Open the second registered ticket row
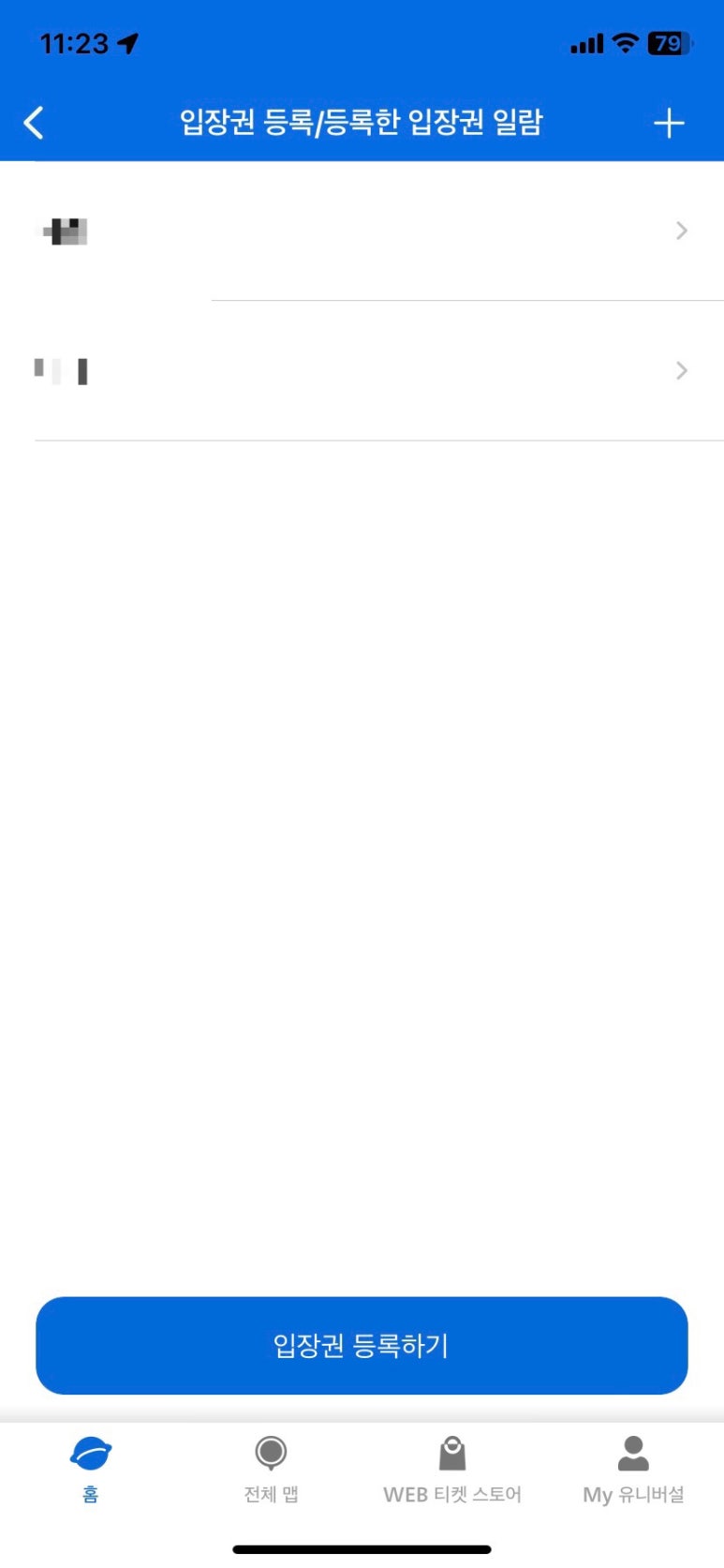Screen dimensions: 724x1568 pyautogui.click(x=362, y=371)
